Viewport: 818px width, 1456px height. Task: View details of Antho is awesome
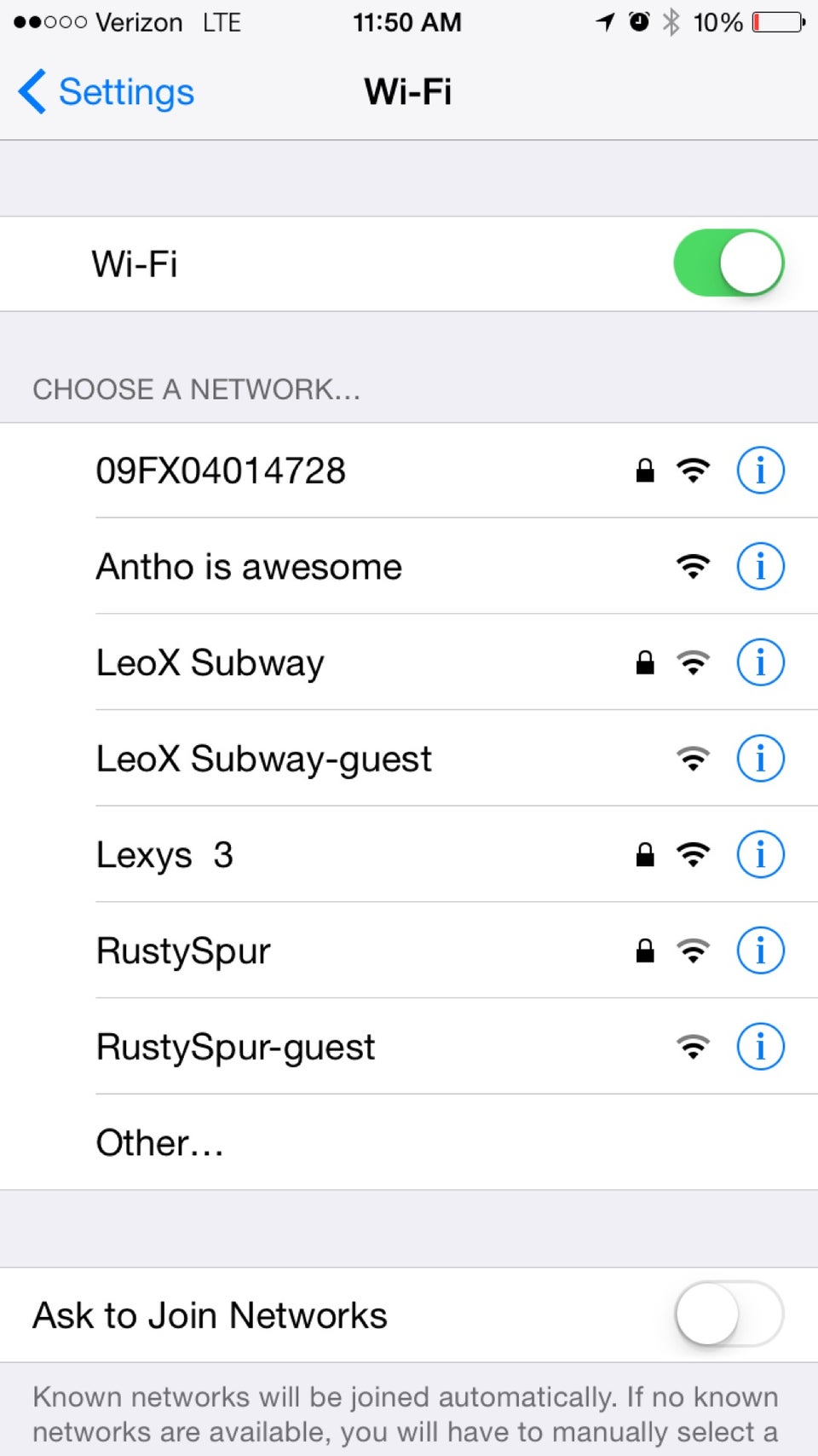click(x=760, y=567)
